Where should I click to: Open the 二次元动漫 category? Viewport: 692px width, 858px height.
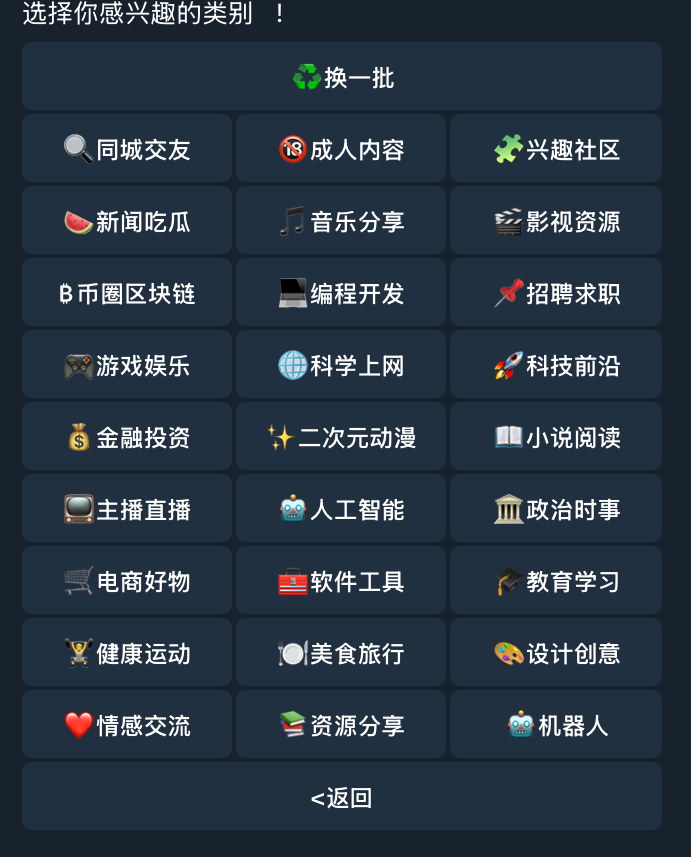click(x=341, y=437)
